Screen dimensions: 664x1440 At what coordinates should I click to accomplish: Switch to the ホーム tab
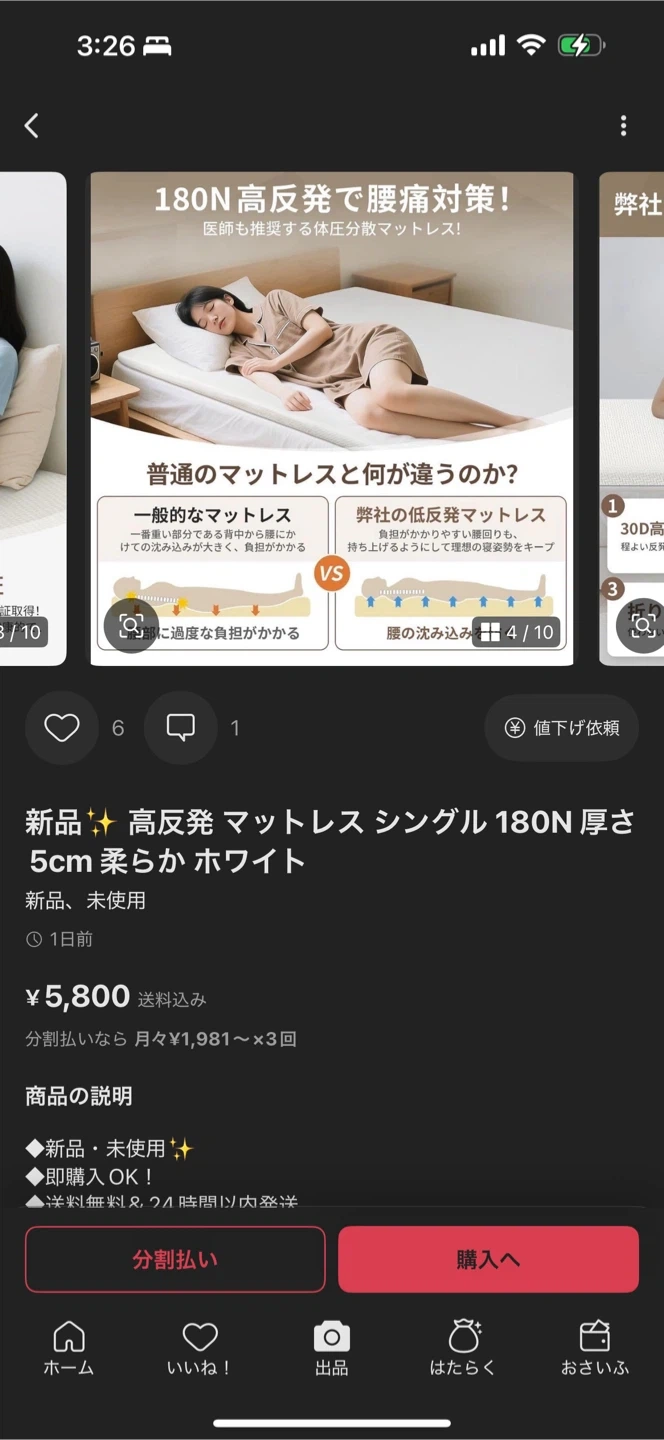(x=68, y=1347)
